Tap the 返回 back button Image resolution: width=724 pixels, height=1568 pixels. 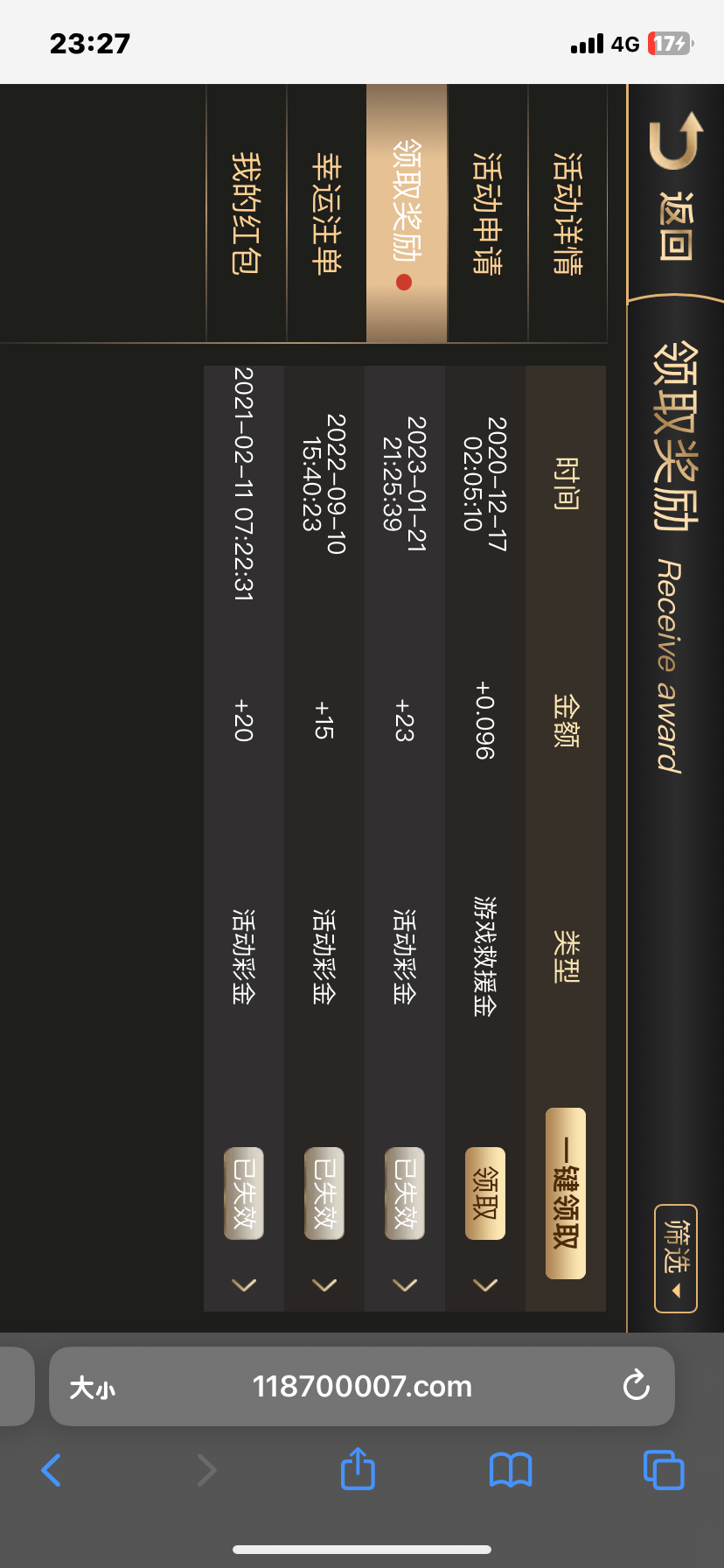pos(675,188)
